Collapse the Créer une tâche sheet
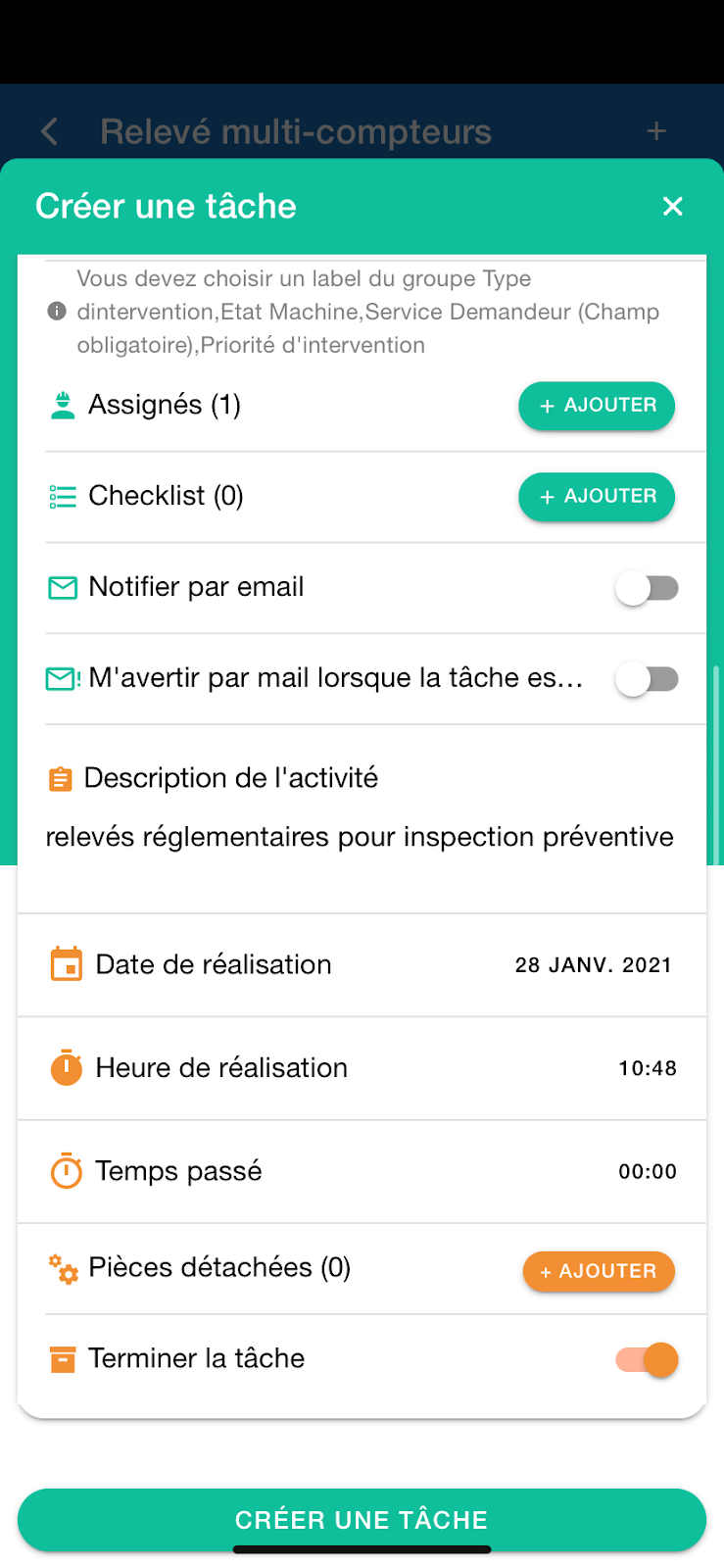This screenshot has height=1568, width=724. coord(672,206)
